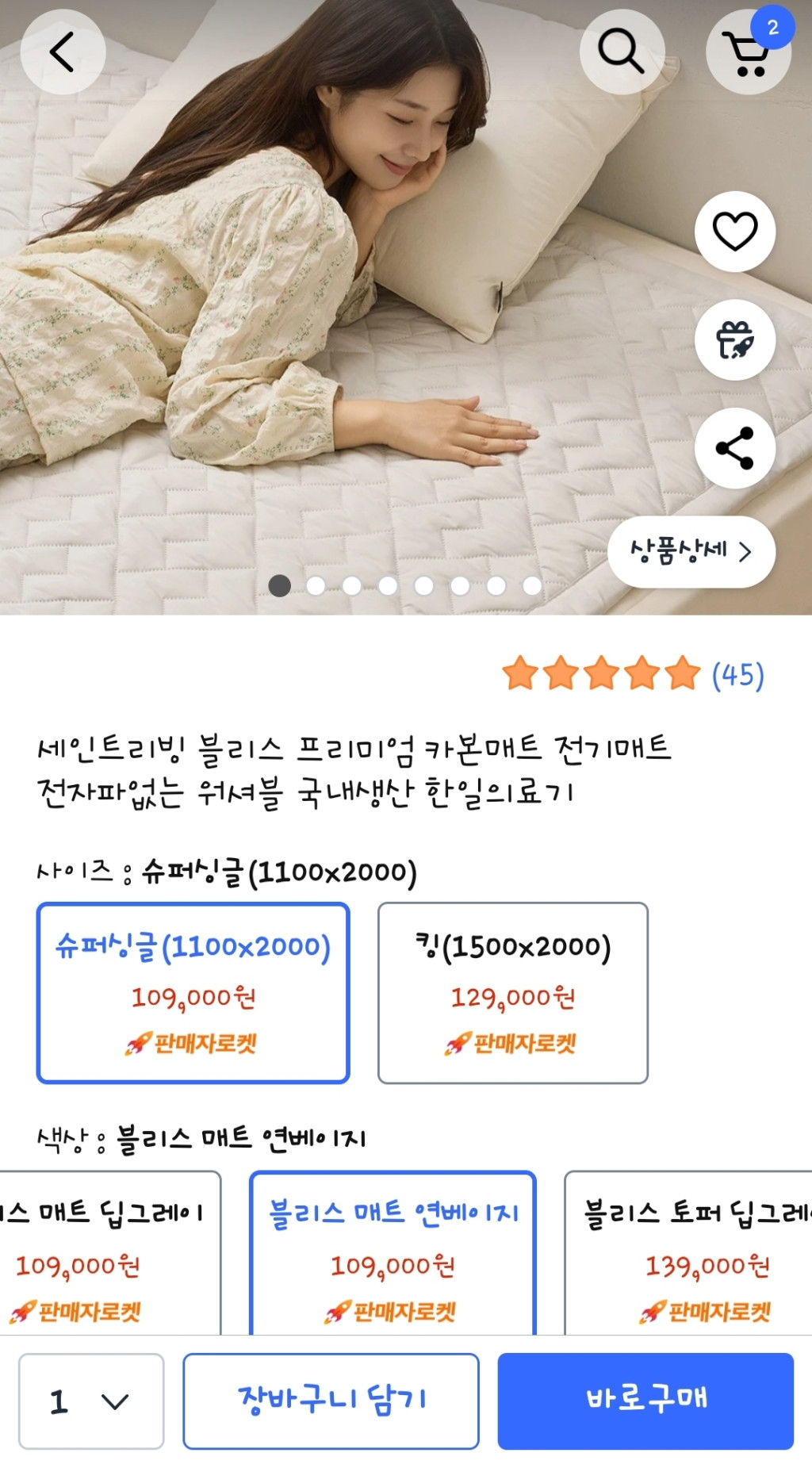The image size is (812, 1468).
Task: Open the 45 reviews link
Action: point(737,675)
